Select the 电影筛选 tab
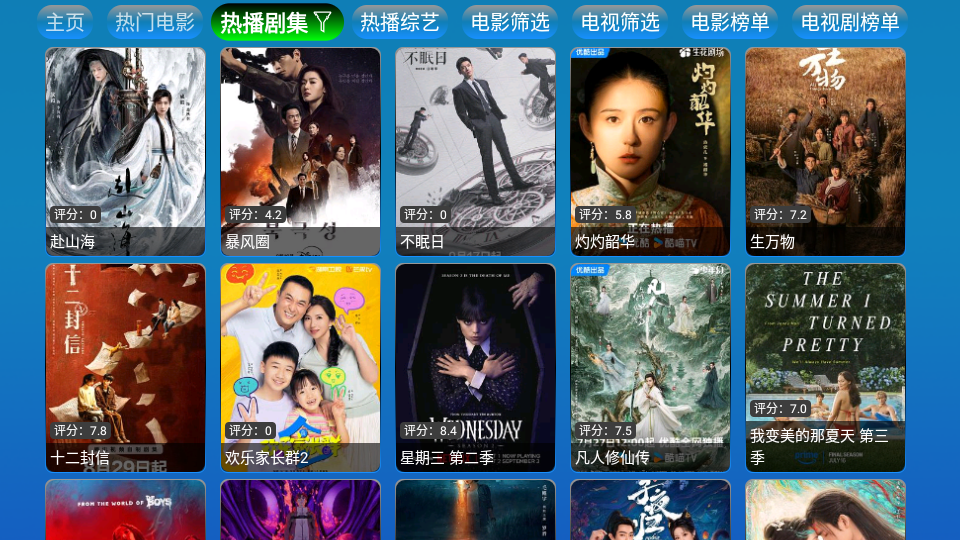The image size is (960, 540). pos(510,22)
